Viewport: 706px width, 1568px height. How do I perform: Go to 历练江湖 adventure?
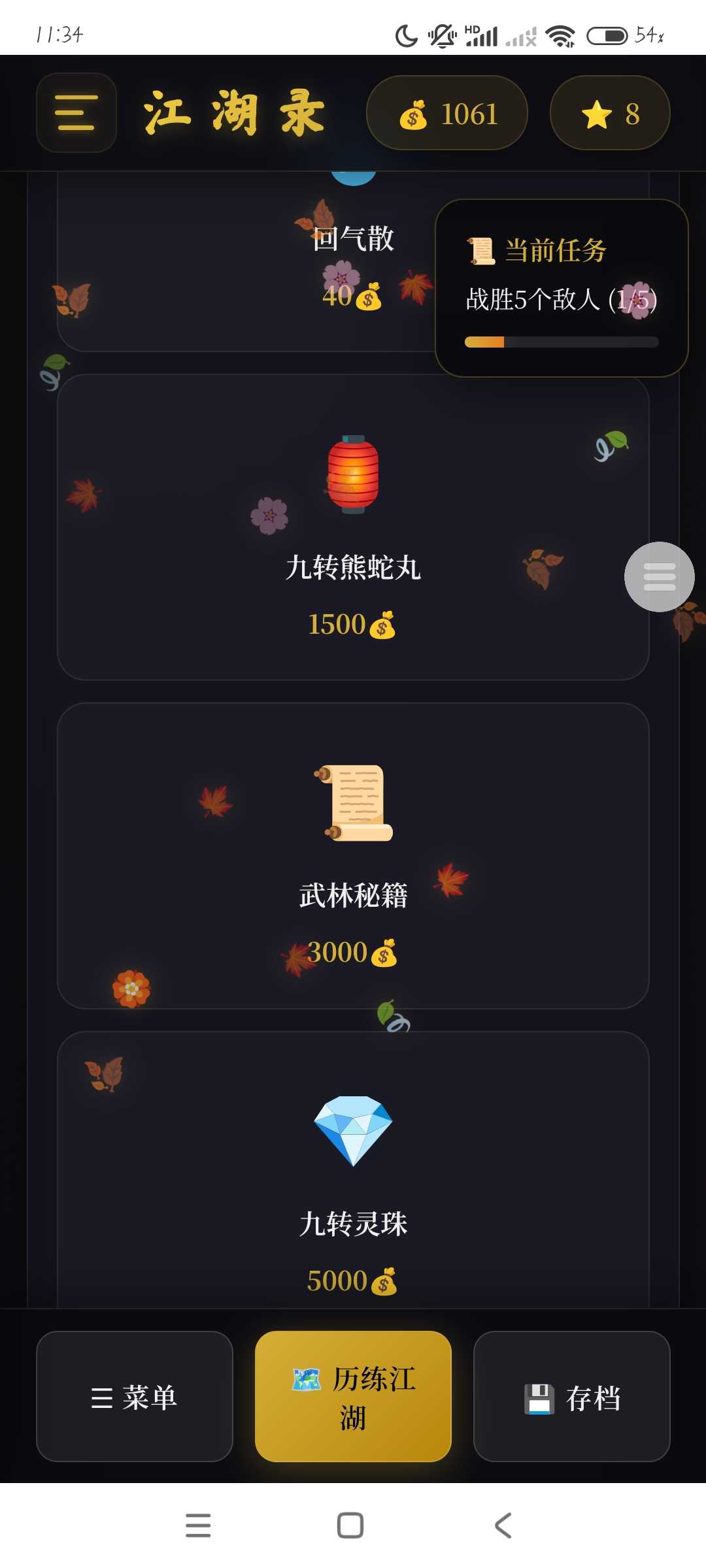(x=353, y=1396)
